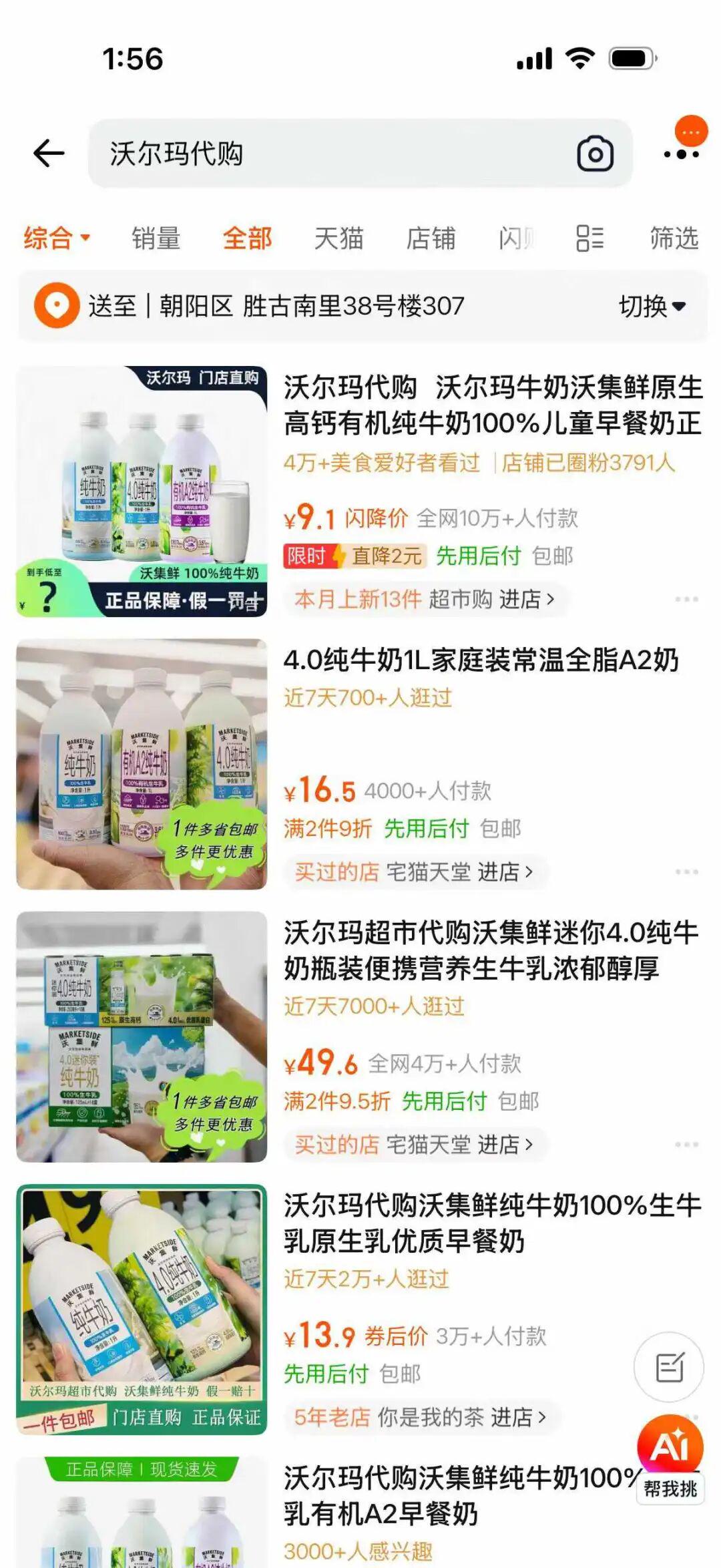Switch to the 天猫 tab
This screenshot has height=1568, width=721.
pos(338,238)
